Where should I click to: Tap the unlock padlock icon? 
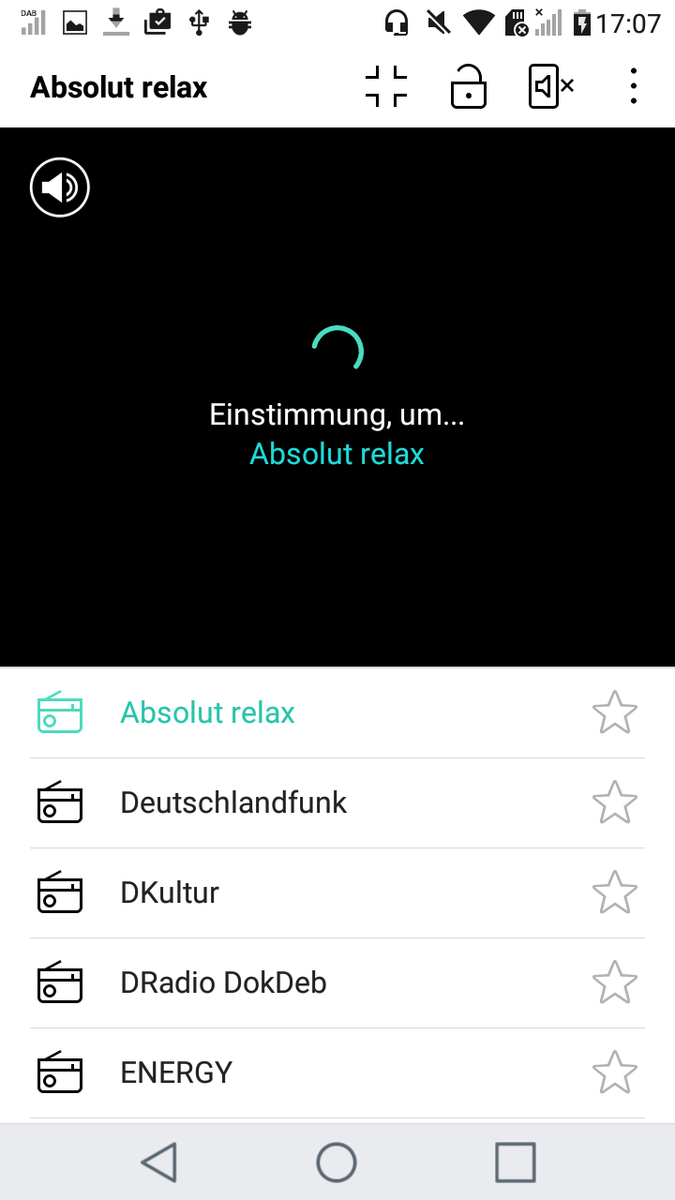click(x=468, y=87)
